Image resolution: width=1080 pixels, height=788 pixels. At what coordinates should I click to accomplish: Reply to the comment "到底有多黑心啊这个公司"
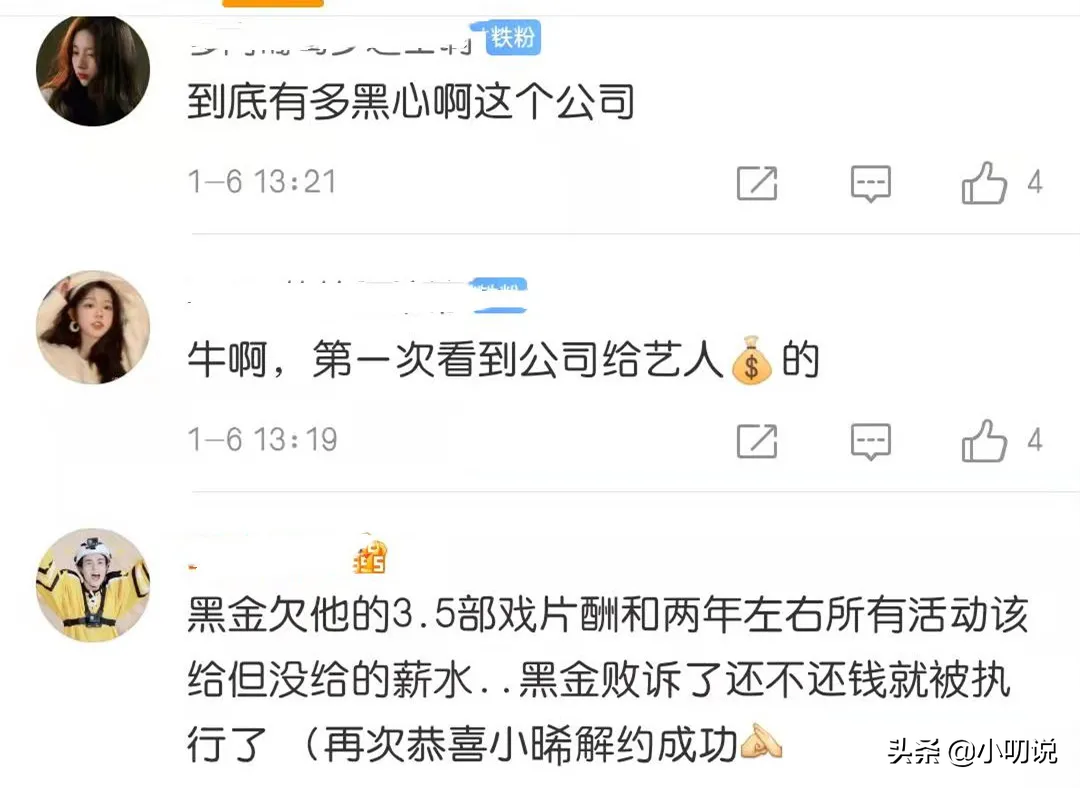pos(870,183)
